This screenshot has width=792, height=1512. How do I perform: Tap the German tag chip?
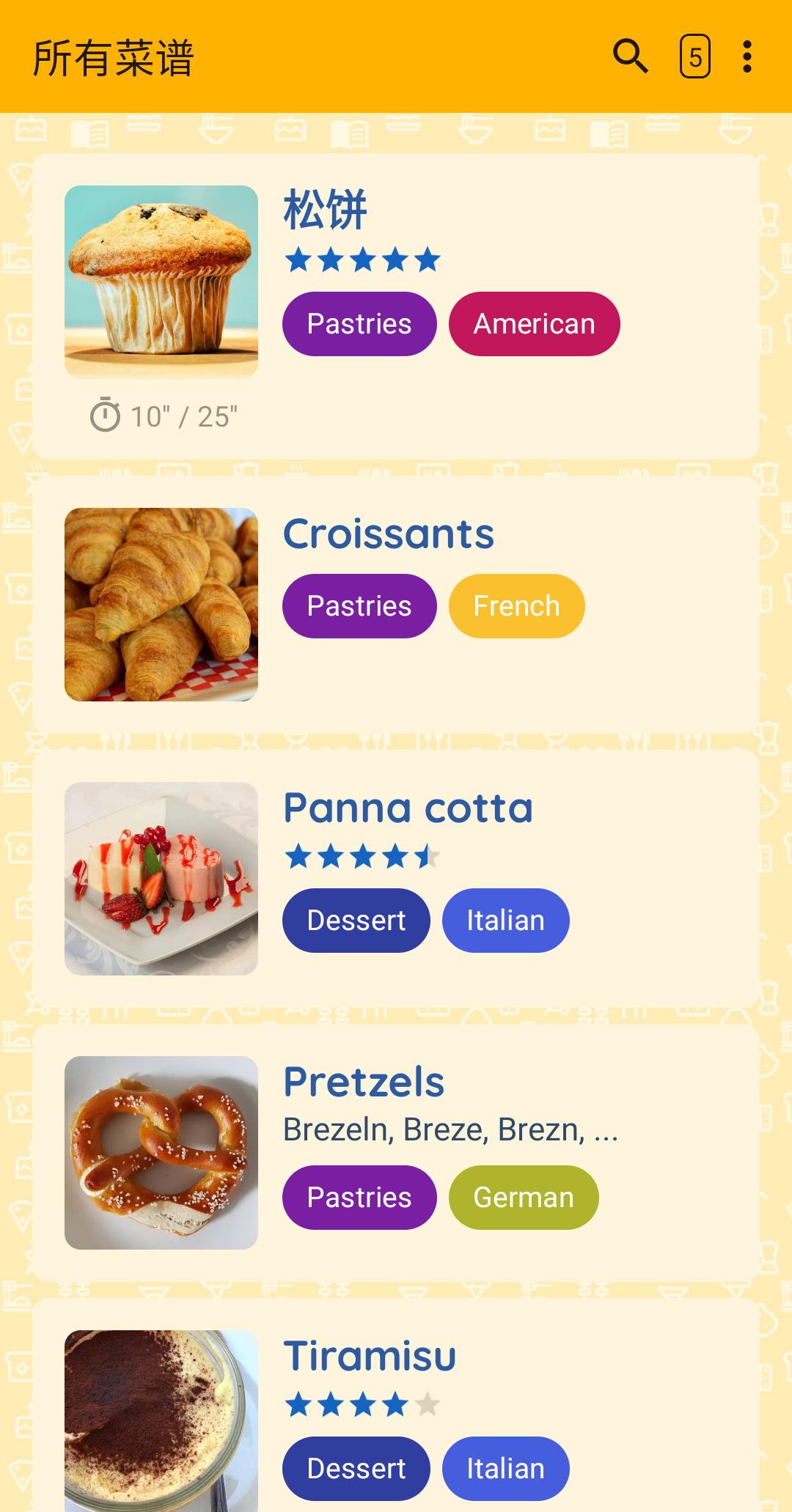[x=524, y=1198]
